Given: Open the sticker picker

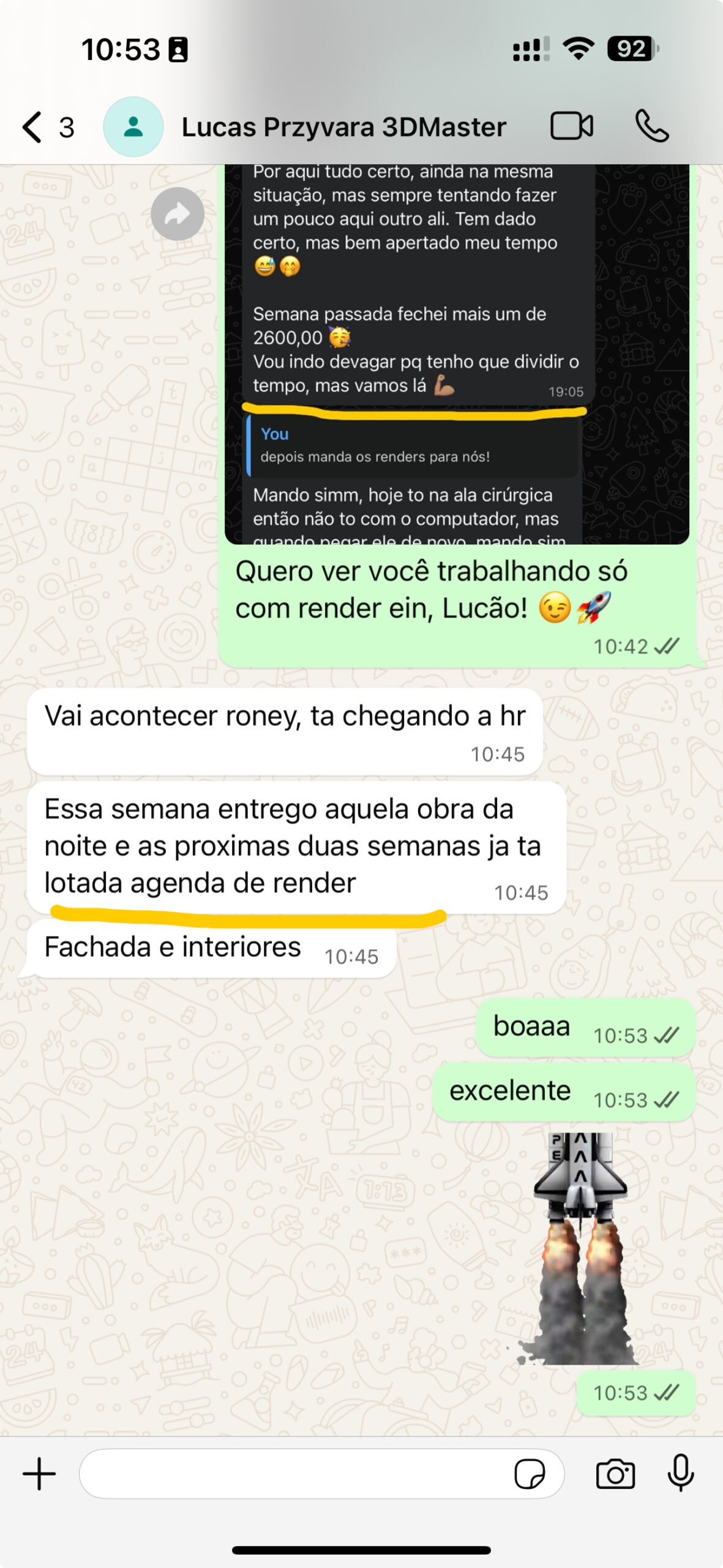Looking at the screenshot, I should (530, 1473).
